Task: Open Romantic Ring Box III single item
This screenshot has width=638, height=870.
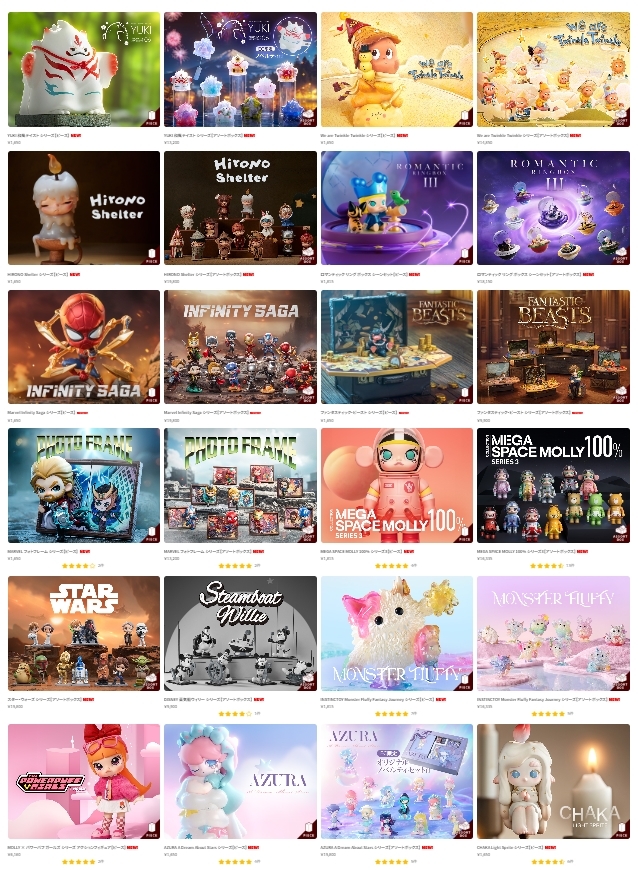Action: (x=397, y=208)
